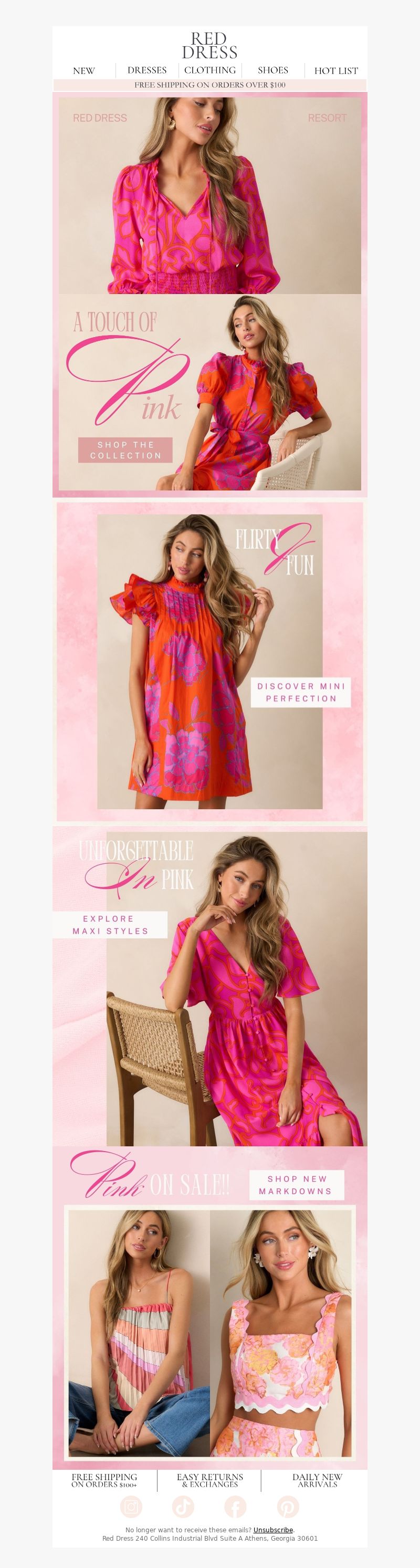Select Discover Mini Perfection button
420x1568 pixels.
[301, 692]
